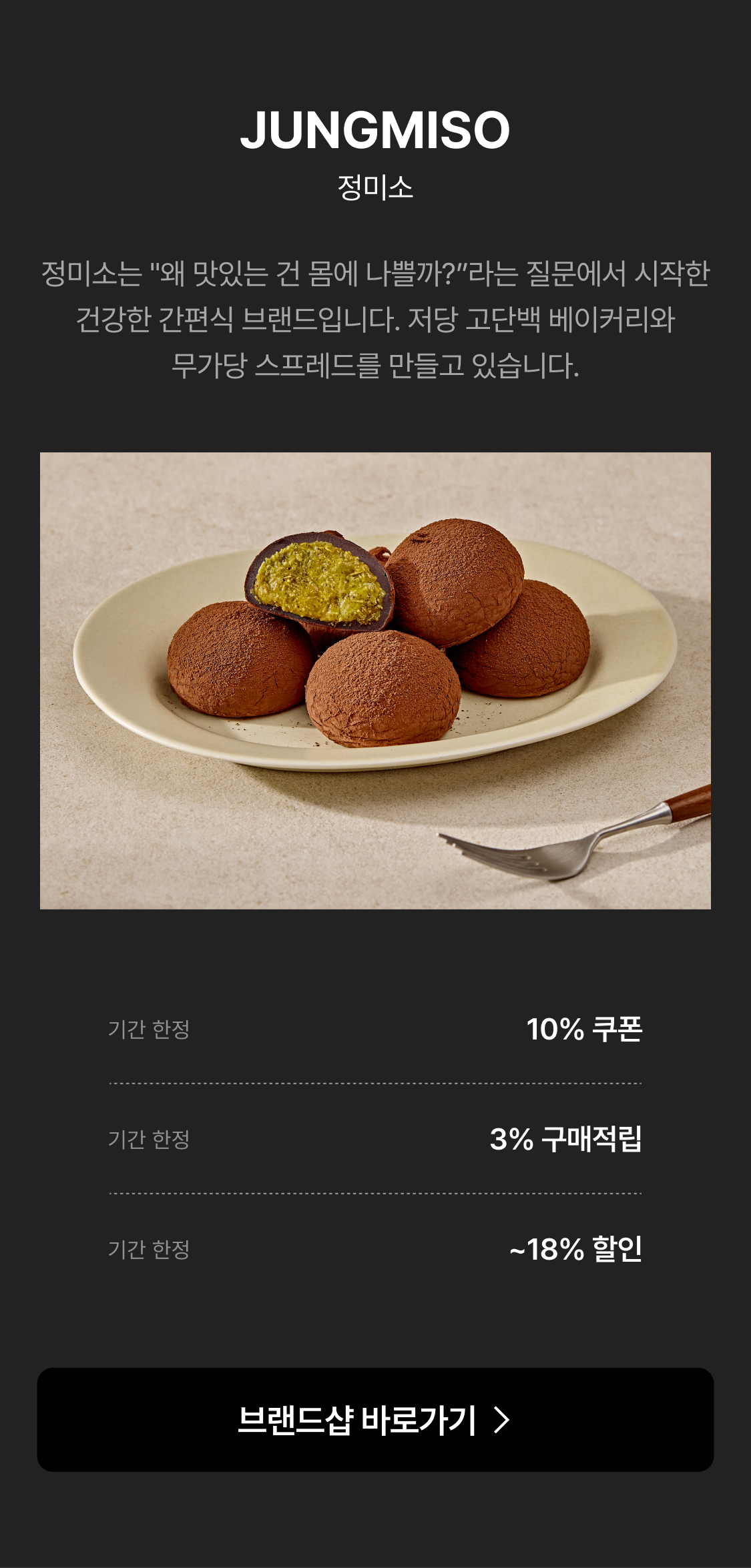Open the 브랜드샵 바로가기 button
Viewport: 751px width, 1568px height.
(x=375, y=1419)
